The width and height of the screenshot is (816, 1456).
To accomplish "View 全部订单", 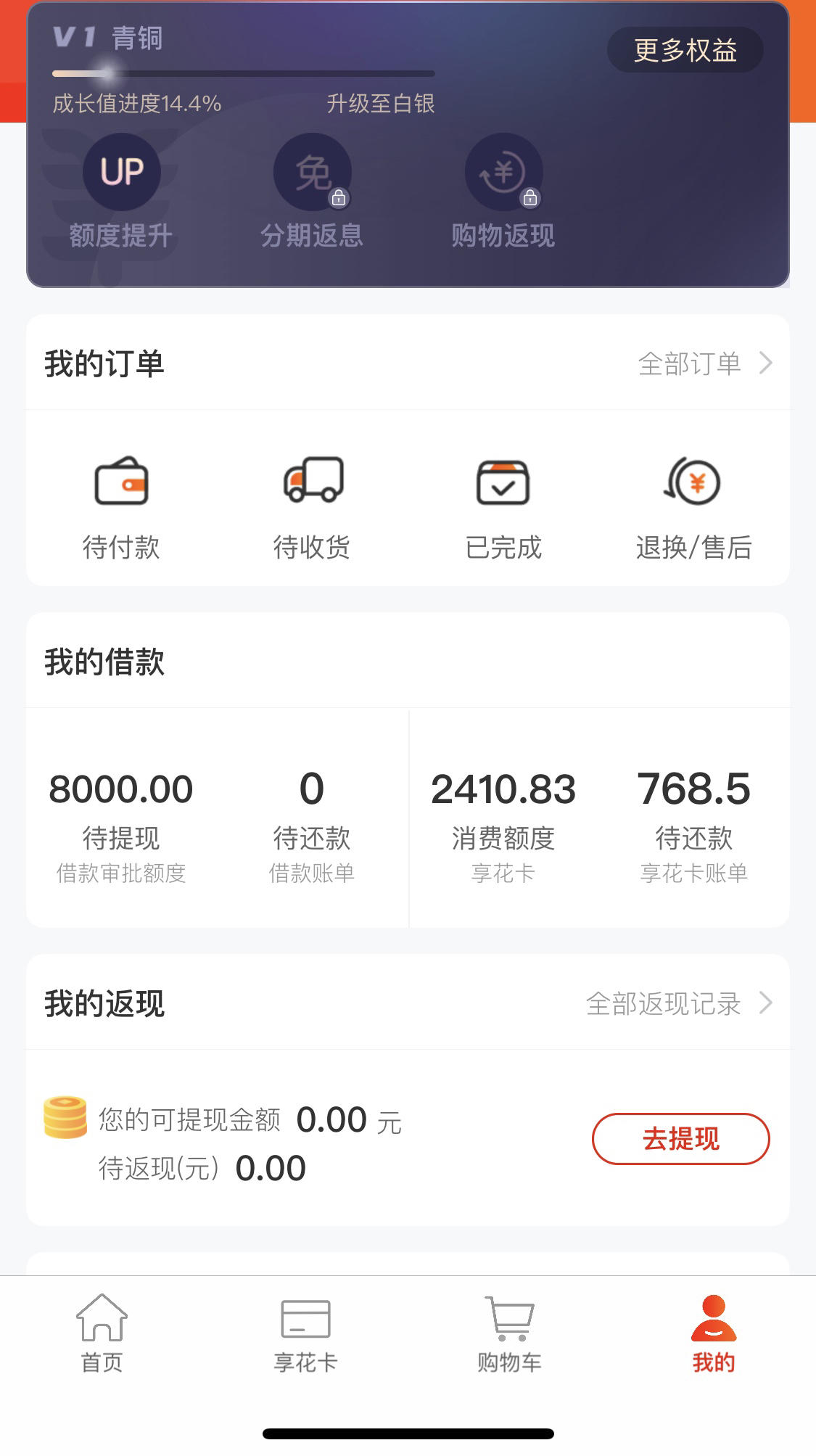I will [705, 363].
